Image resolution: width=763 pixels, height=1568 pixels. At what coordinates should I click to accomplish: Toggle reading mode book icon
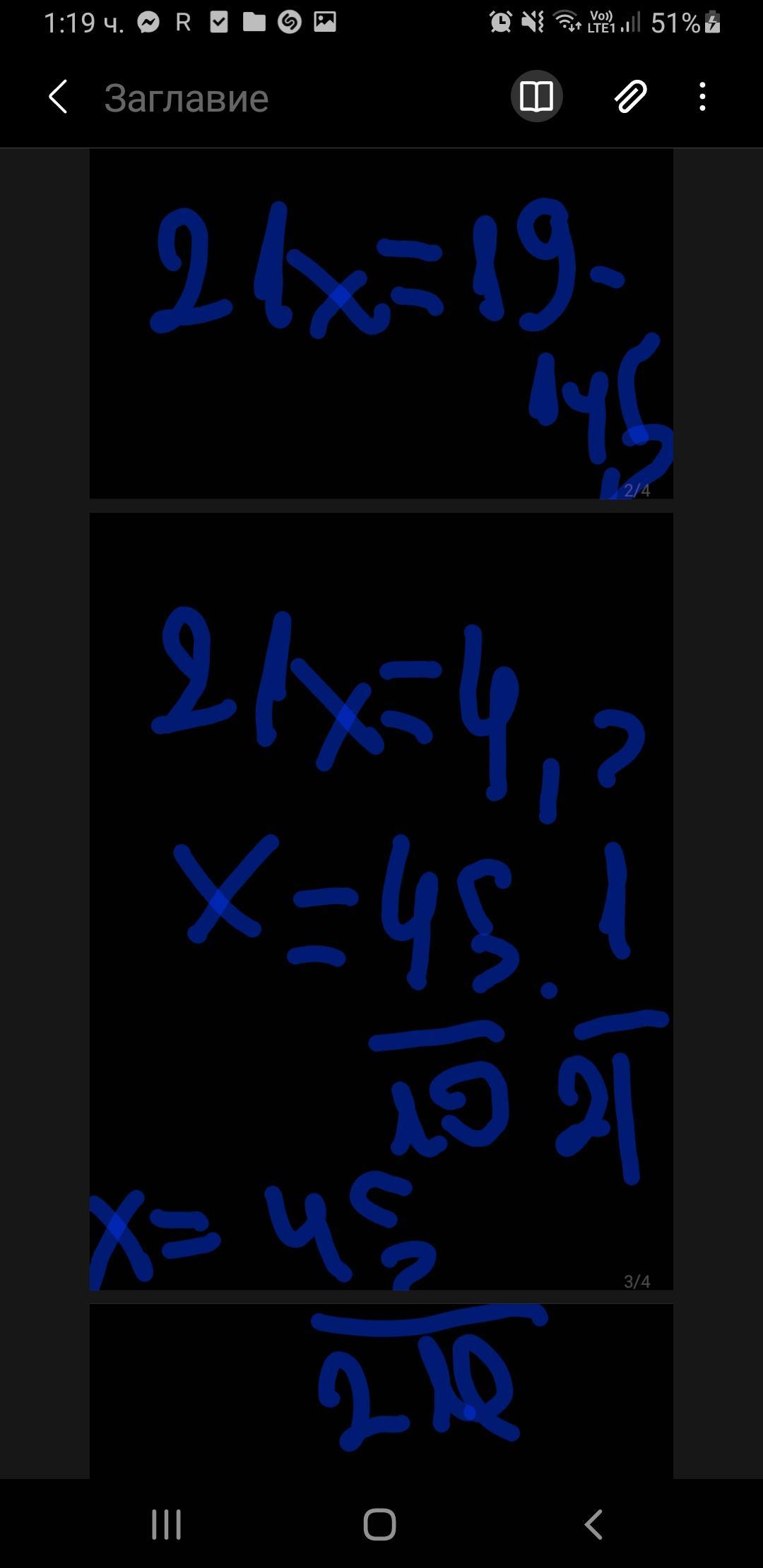tap(536, 97)
